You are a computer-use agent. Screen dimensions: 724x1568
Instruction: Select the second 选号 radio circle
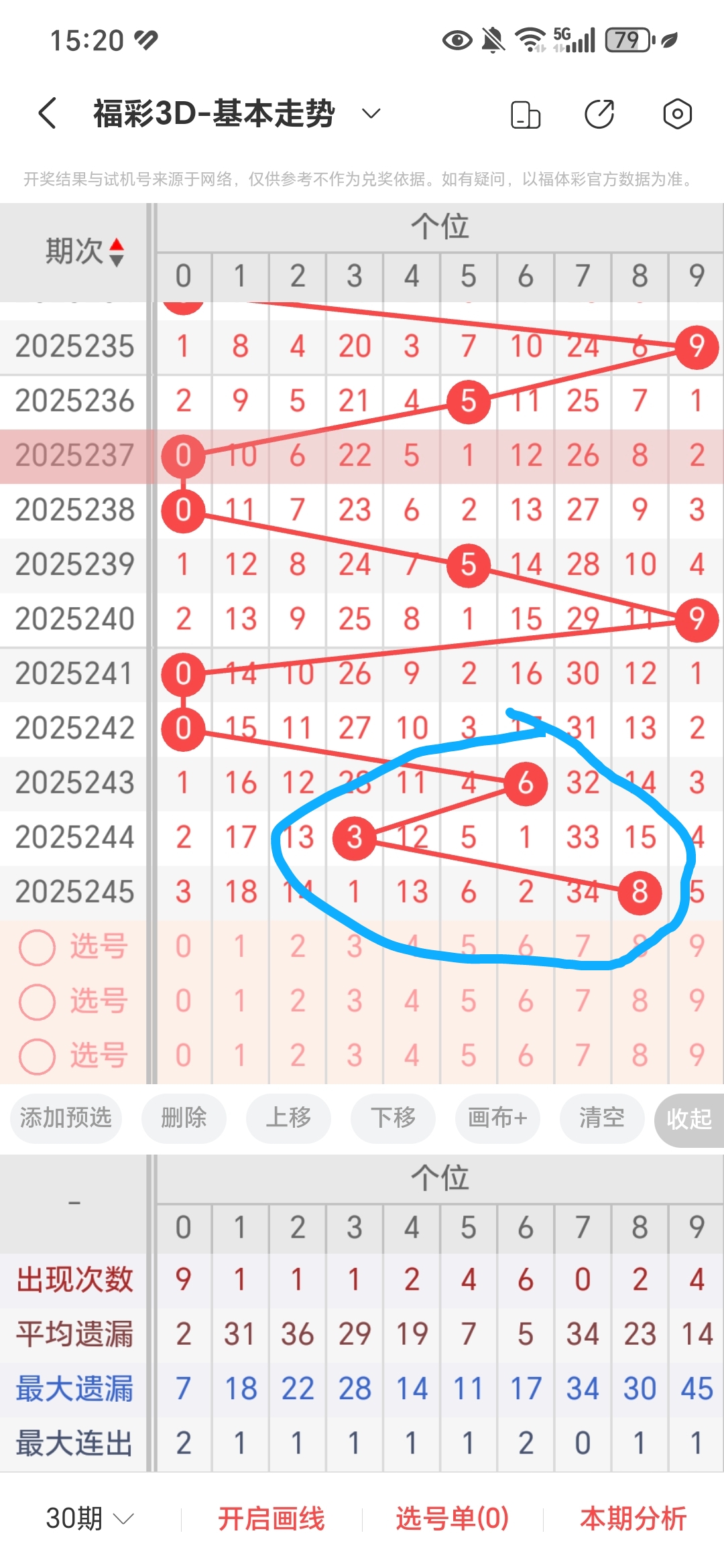point(38,1001)
